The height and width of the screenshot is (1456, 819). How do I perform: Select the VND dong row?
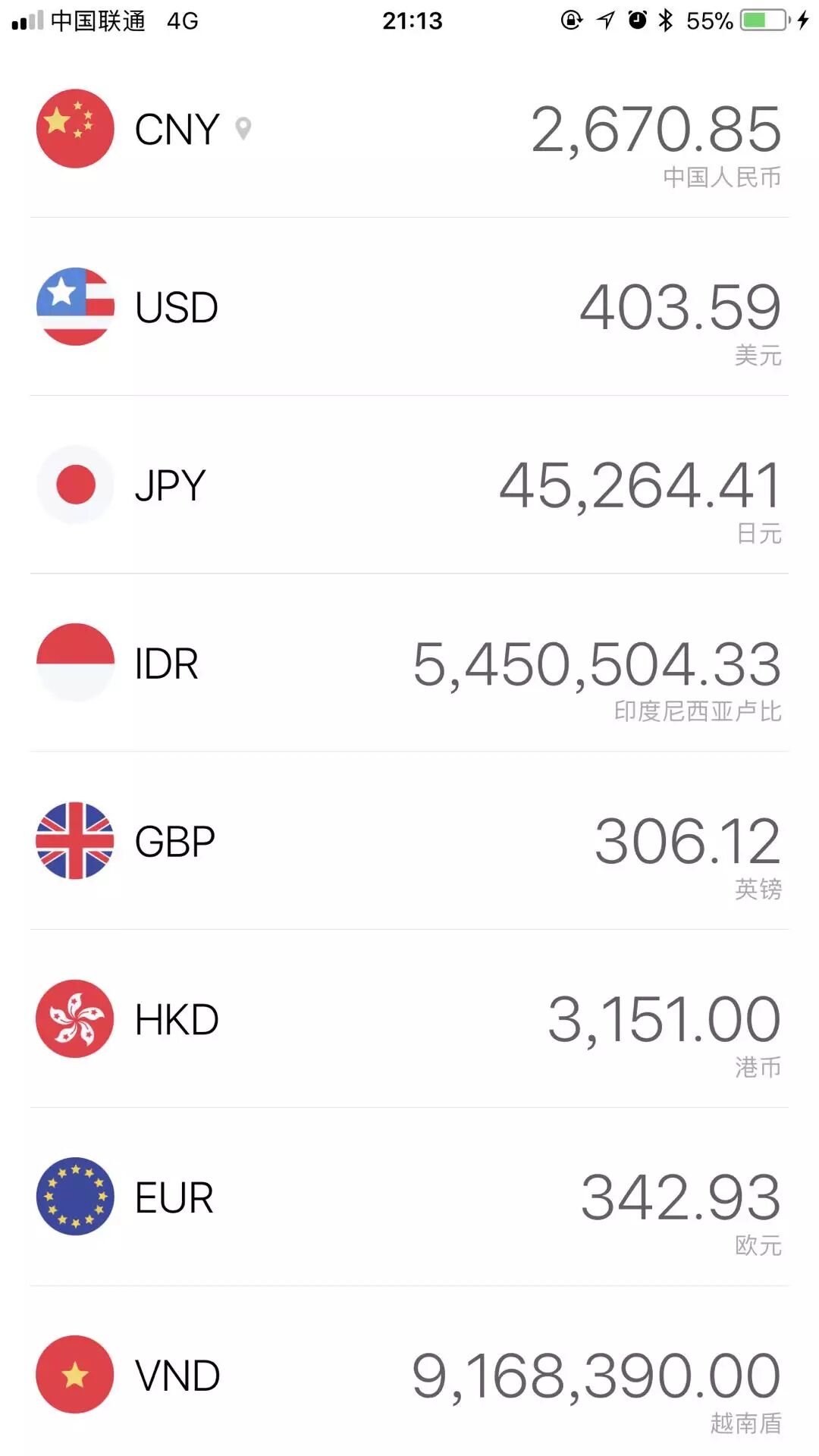pos(409,1371)
